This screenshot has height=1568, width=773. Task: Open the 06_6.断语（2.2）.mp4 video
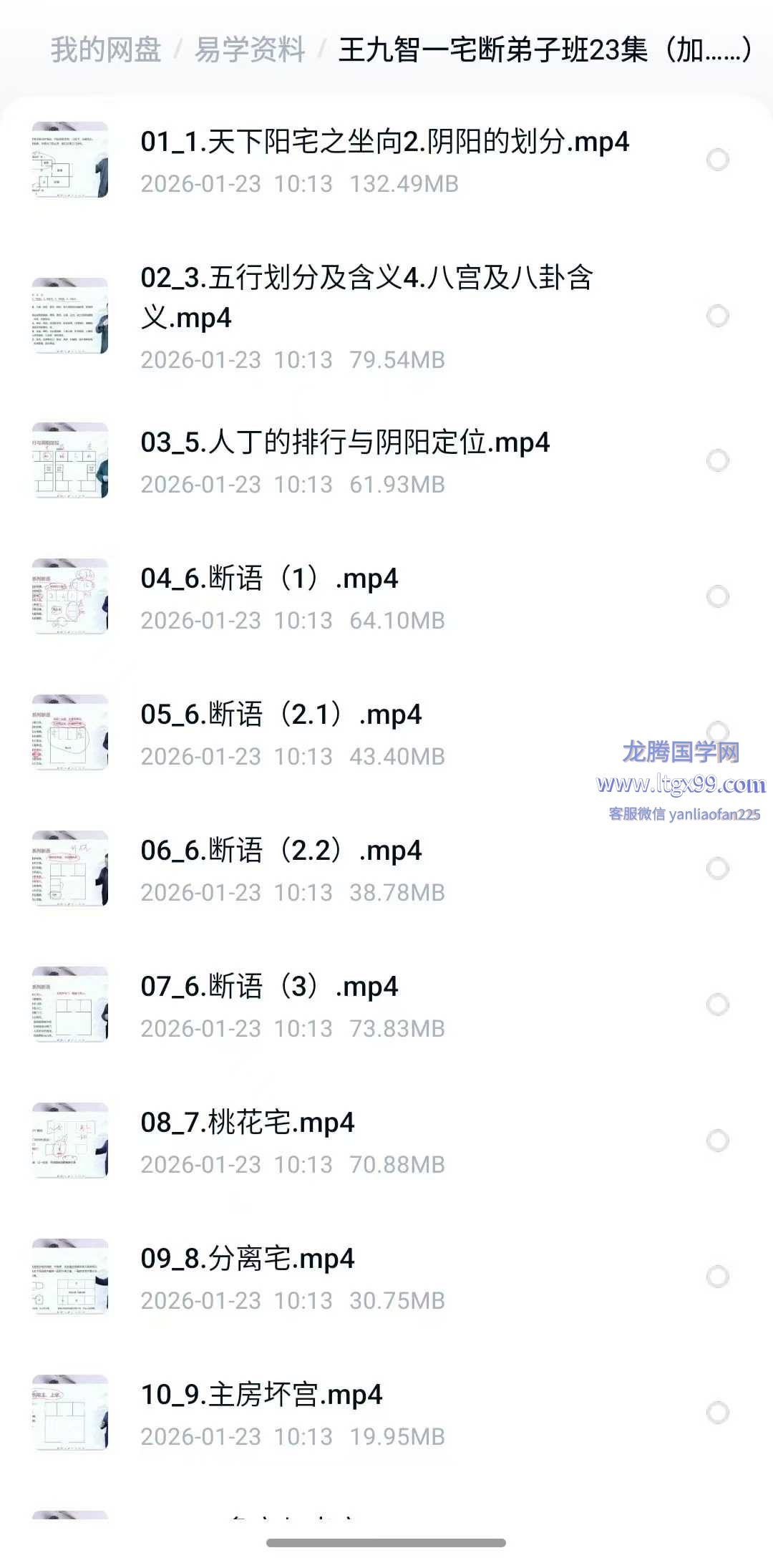pyautogui.click(x=281, y=851)
